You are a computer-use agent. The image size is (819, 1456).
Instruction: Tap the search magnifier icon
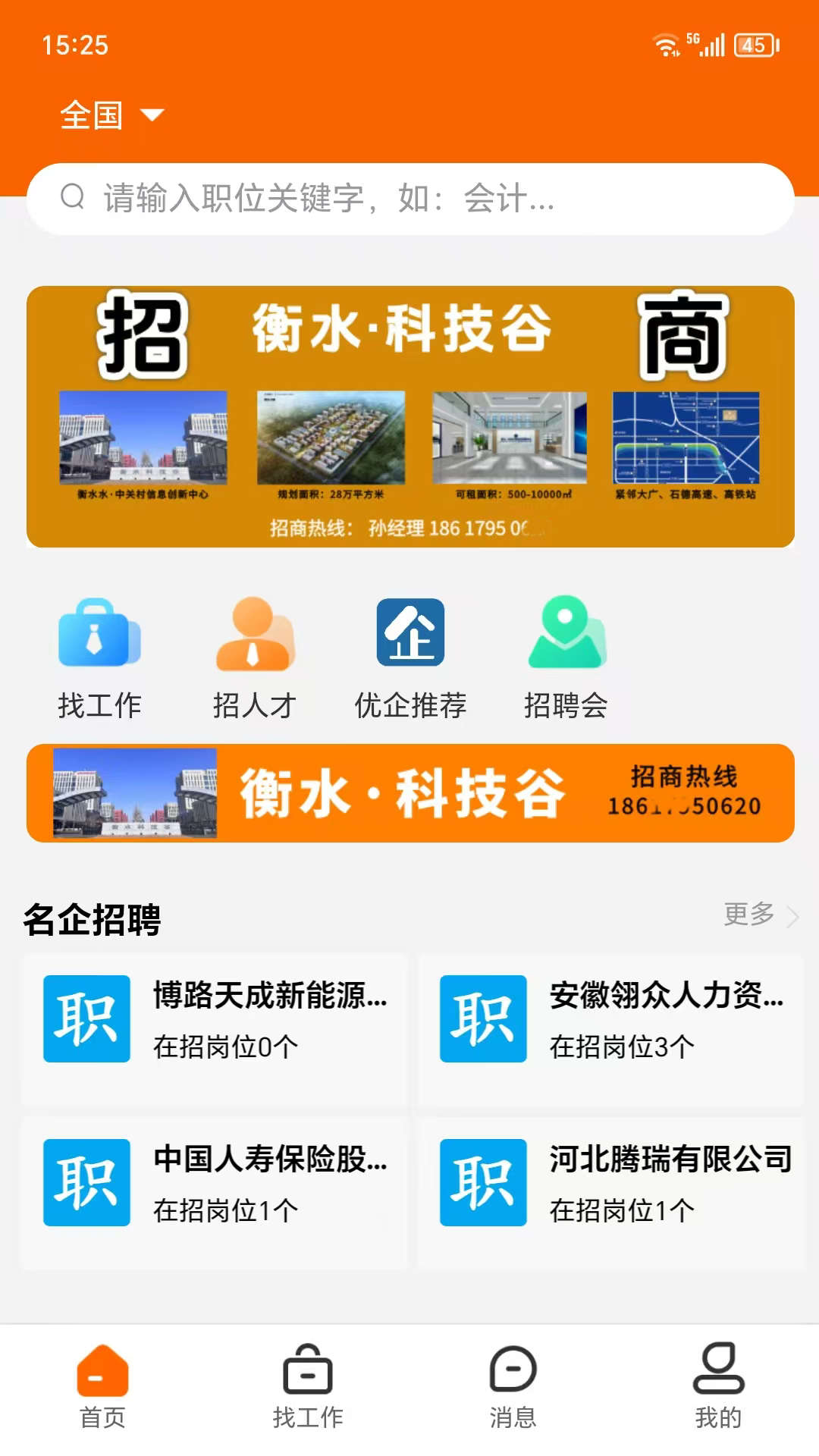72,199
